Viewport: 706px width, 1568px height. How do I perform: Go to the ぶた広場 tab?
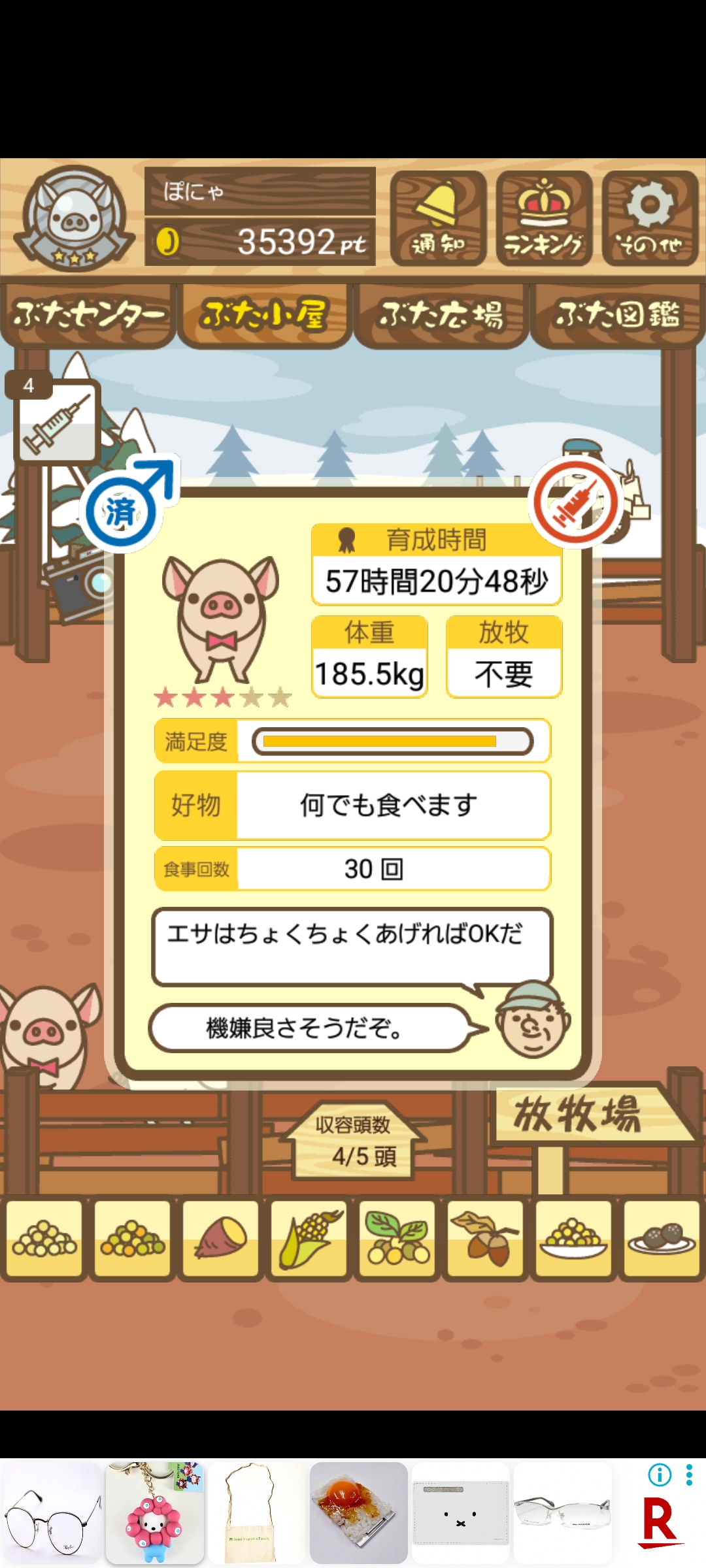click(441, 316)
